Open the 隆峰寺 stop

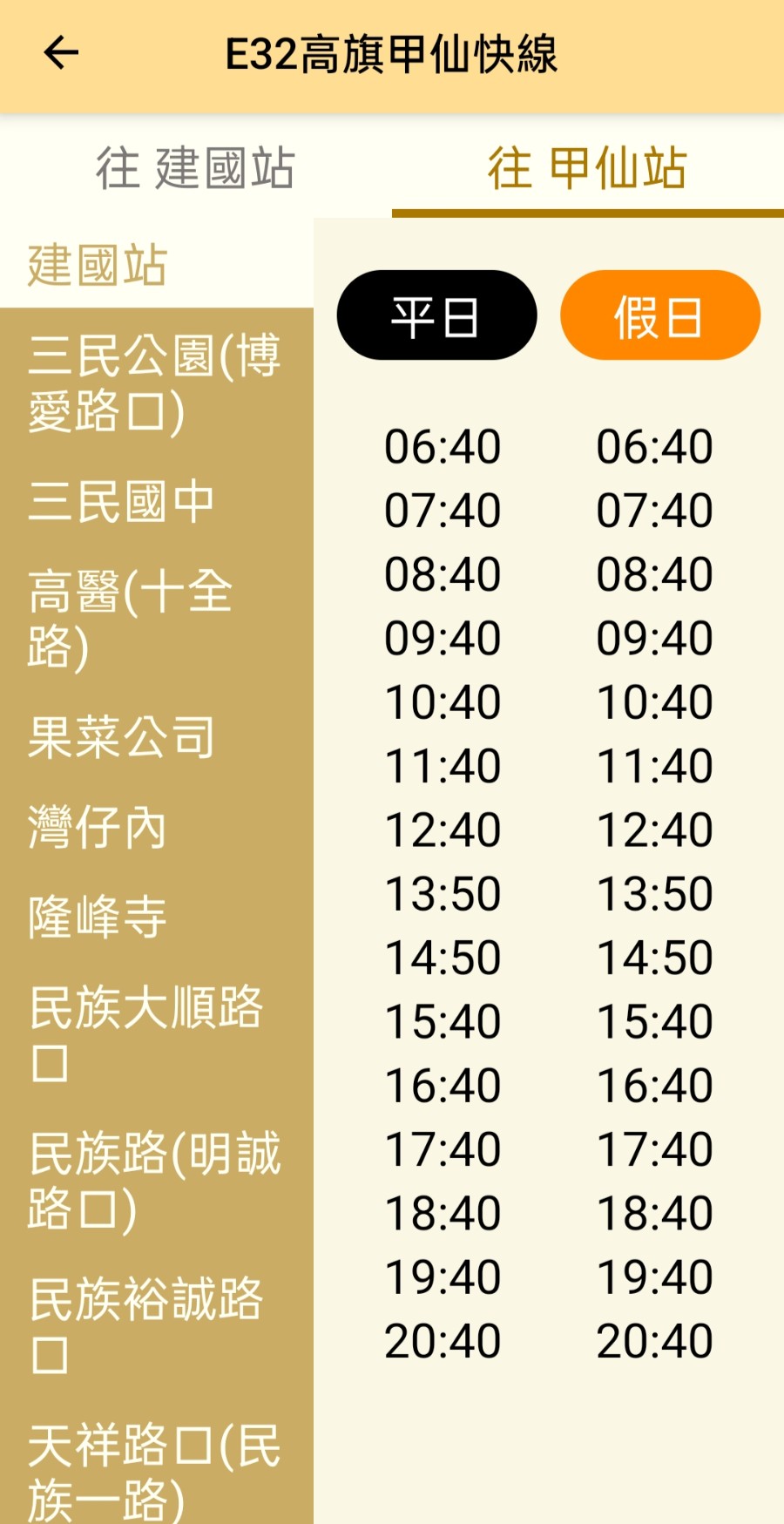coord(157,917)
